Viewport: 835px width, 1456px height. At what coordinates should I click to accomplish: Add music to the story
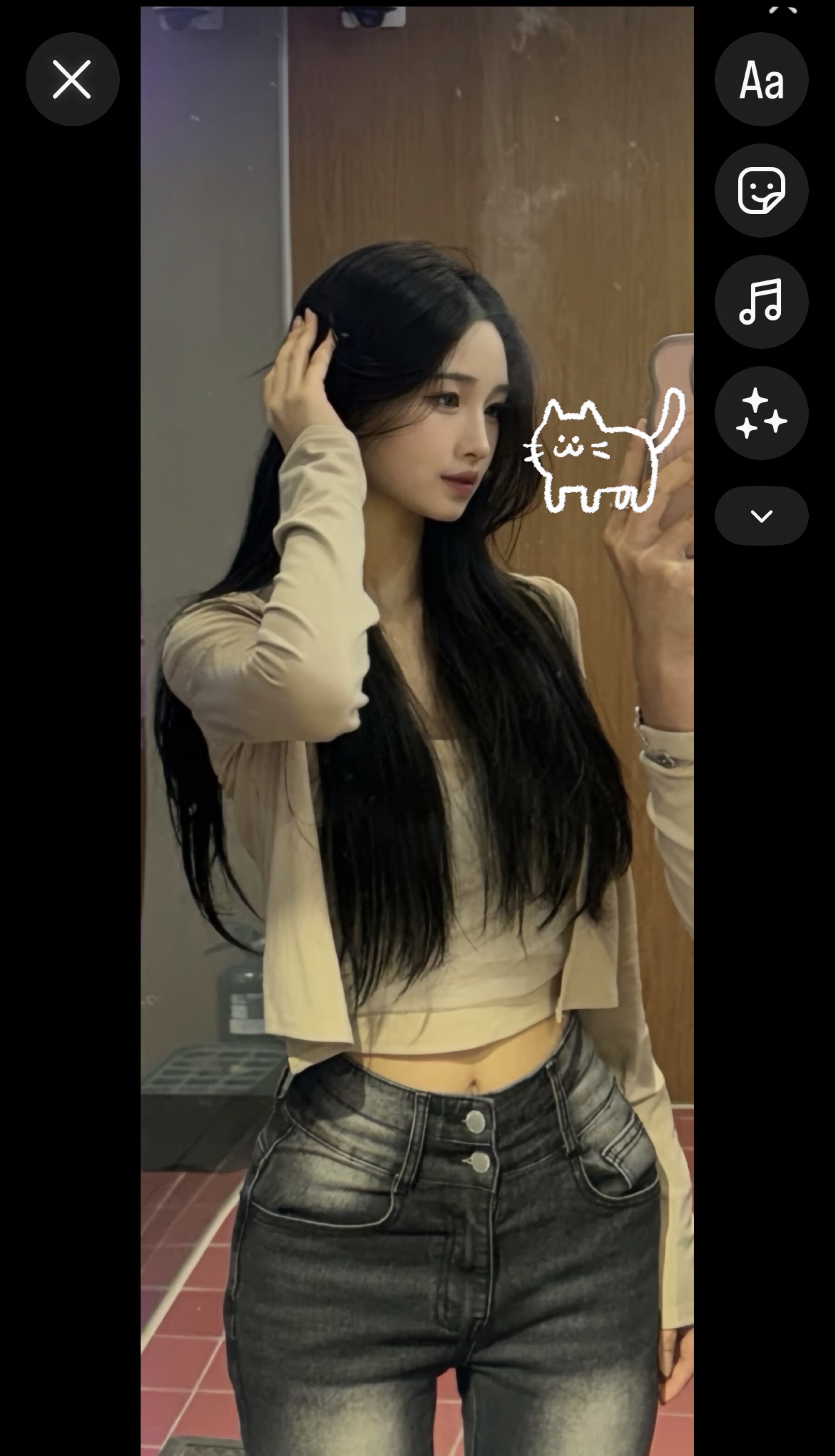coord(761,302)
